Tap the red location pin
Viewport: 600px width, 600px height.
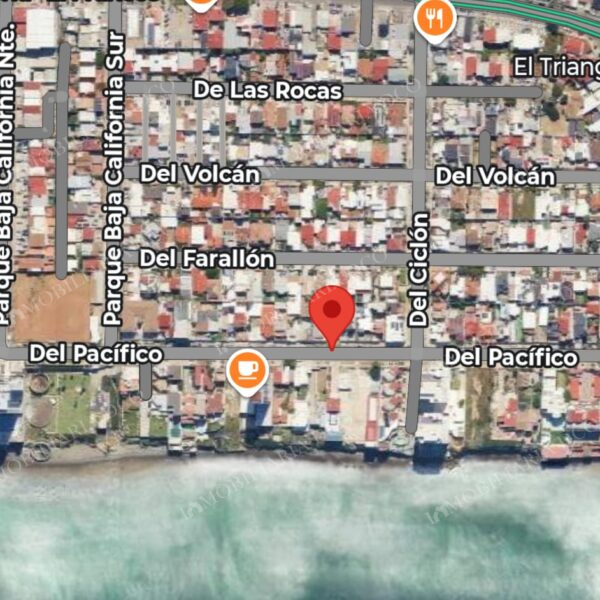(x=332, y=312)
